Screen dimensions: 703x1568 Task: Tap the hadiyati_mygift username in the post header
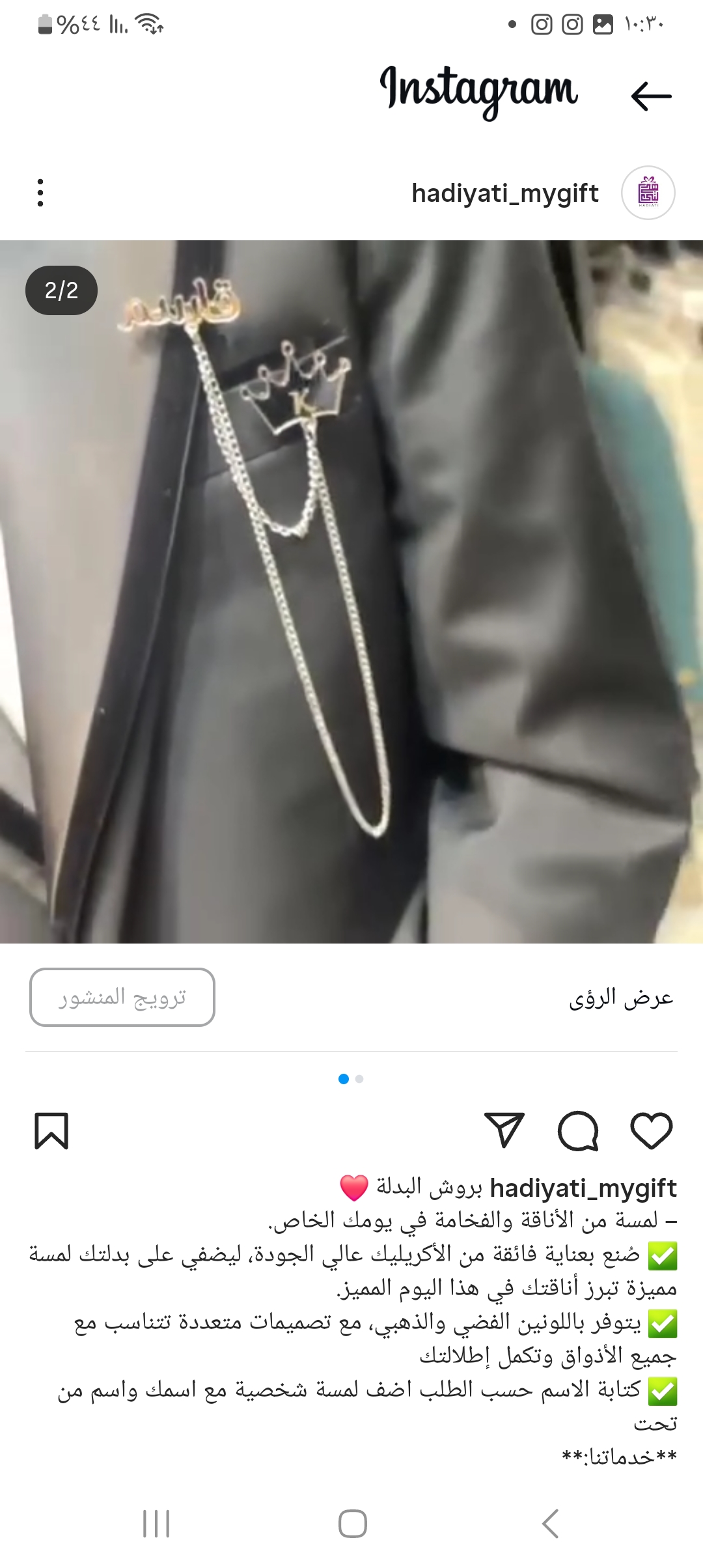tap(505, 193)
